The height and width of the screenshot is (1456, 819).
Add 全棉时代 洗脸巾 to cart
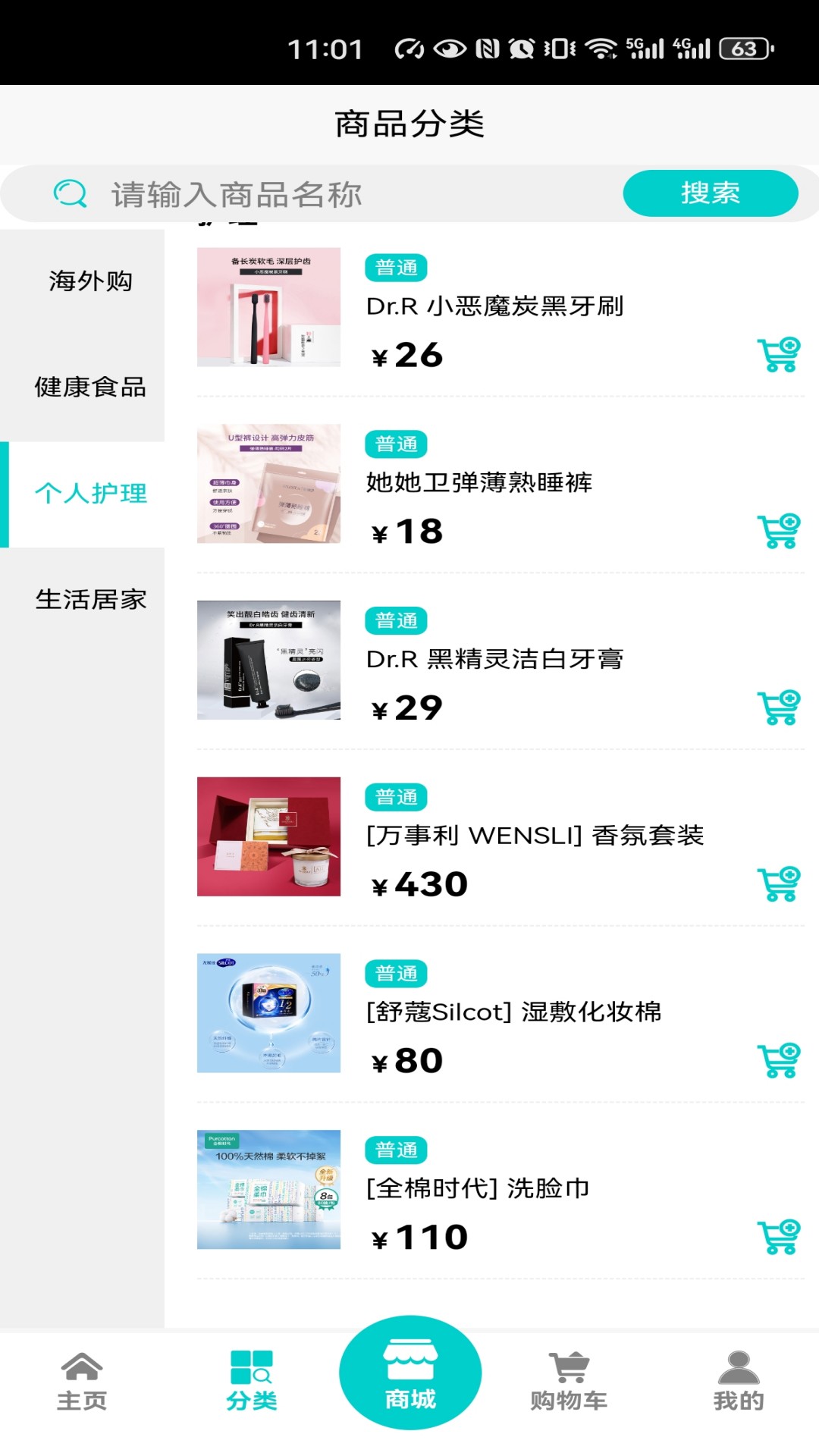pos(779,1237)
